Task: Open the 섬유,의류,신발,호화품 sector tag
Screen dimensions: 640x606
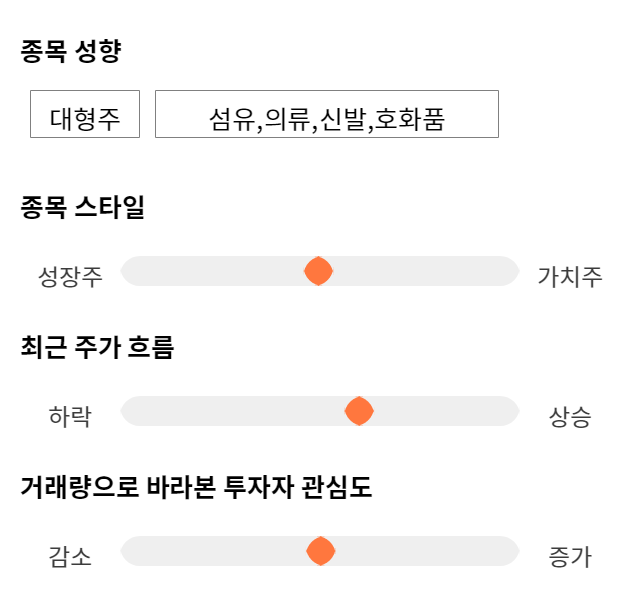Action: point(327,114)
